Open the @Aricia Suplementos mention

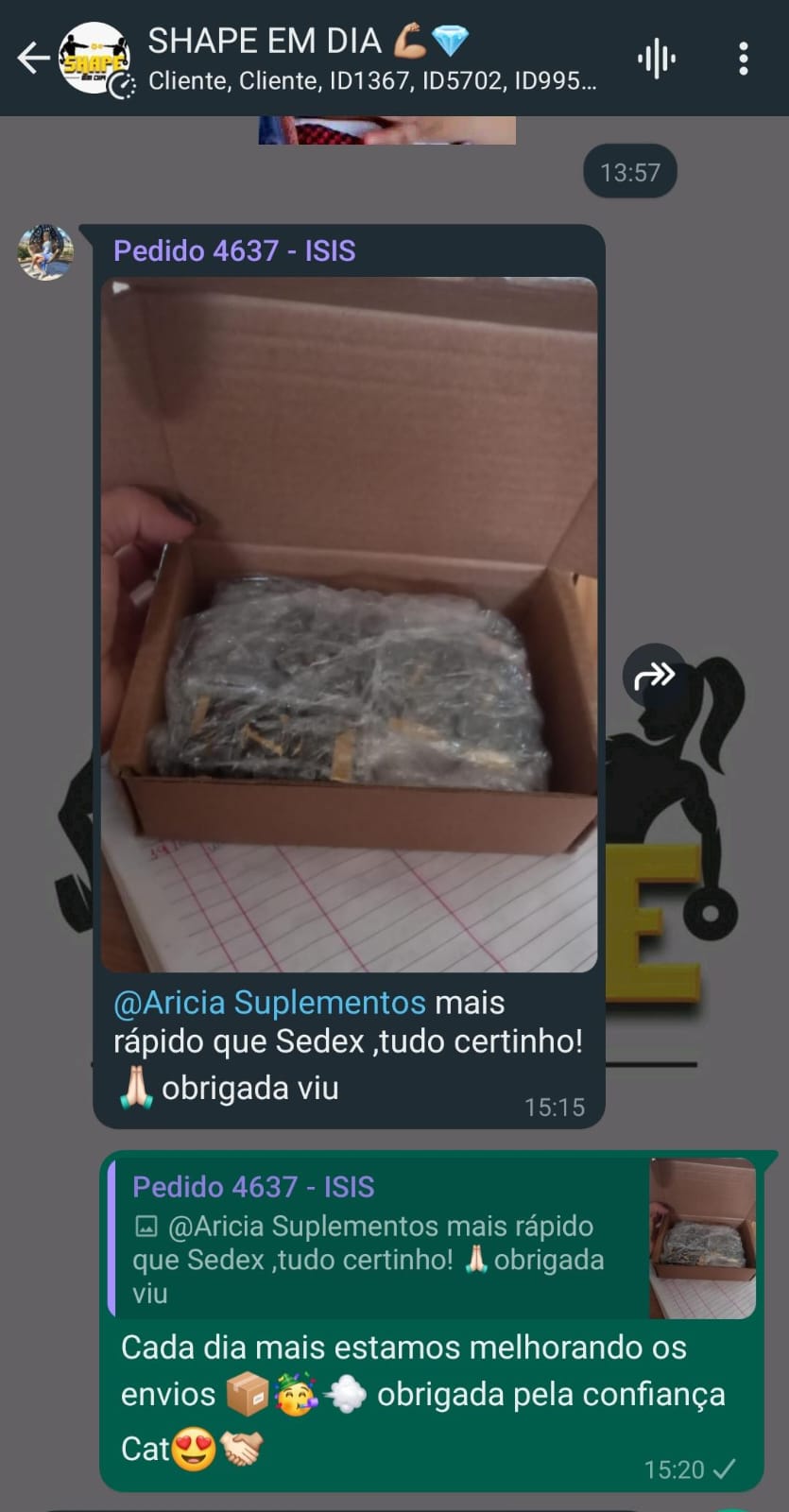coord(269,1003)
